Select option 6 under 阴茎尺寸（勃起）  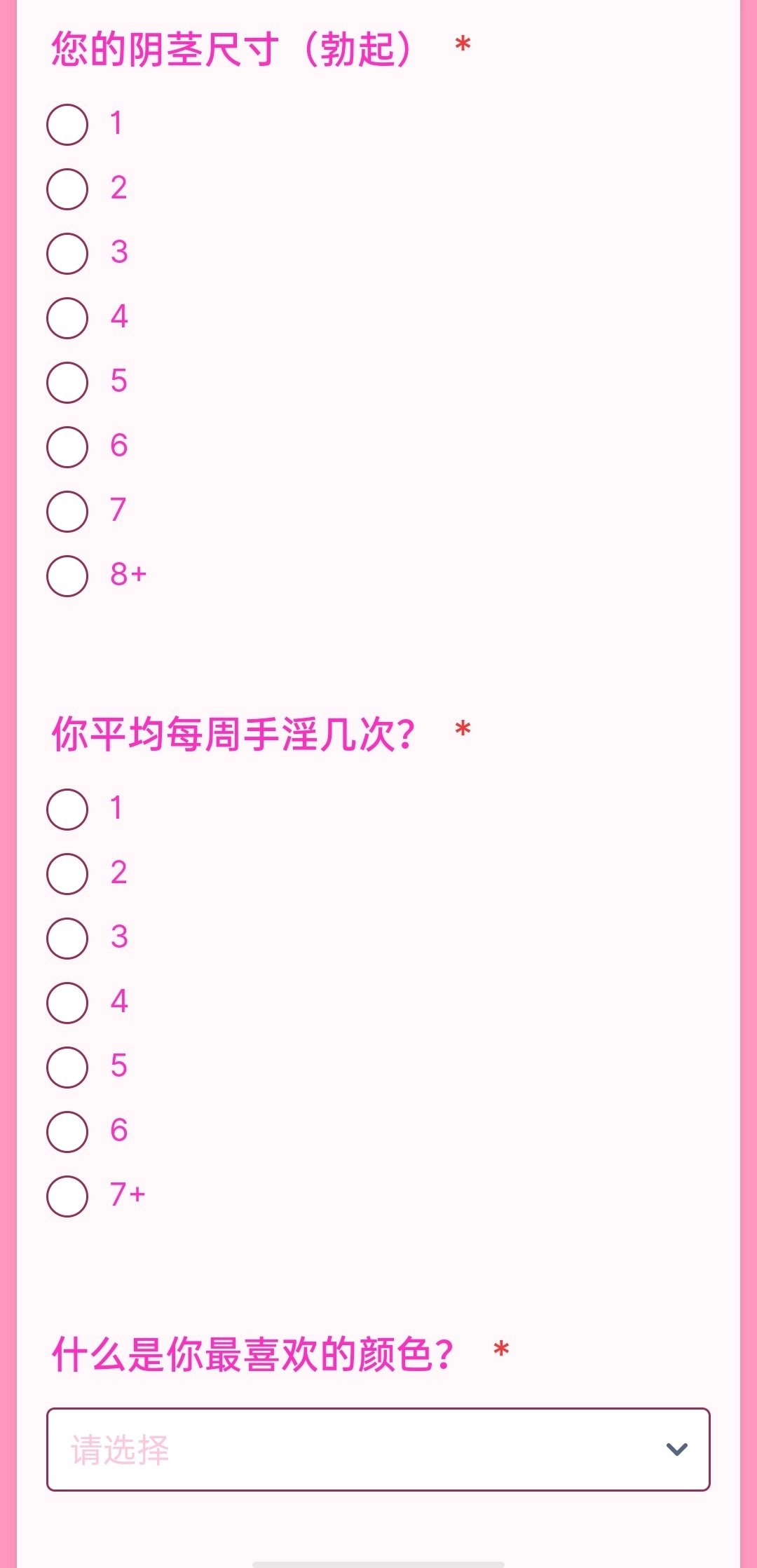[67, 447]
